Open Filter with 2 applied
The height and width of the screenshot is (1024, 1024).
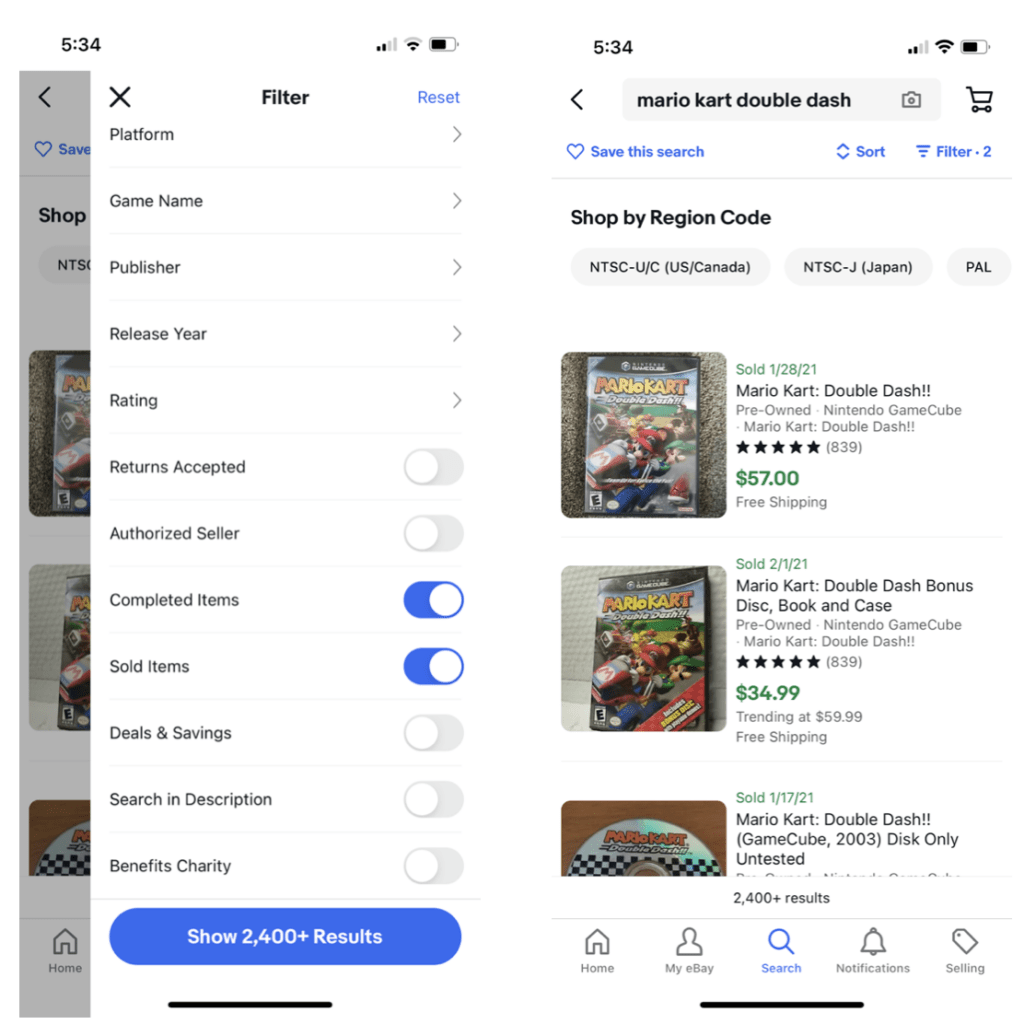click(953, 152)
